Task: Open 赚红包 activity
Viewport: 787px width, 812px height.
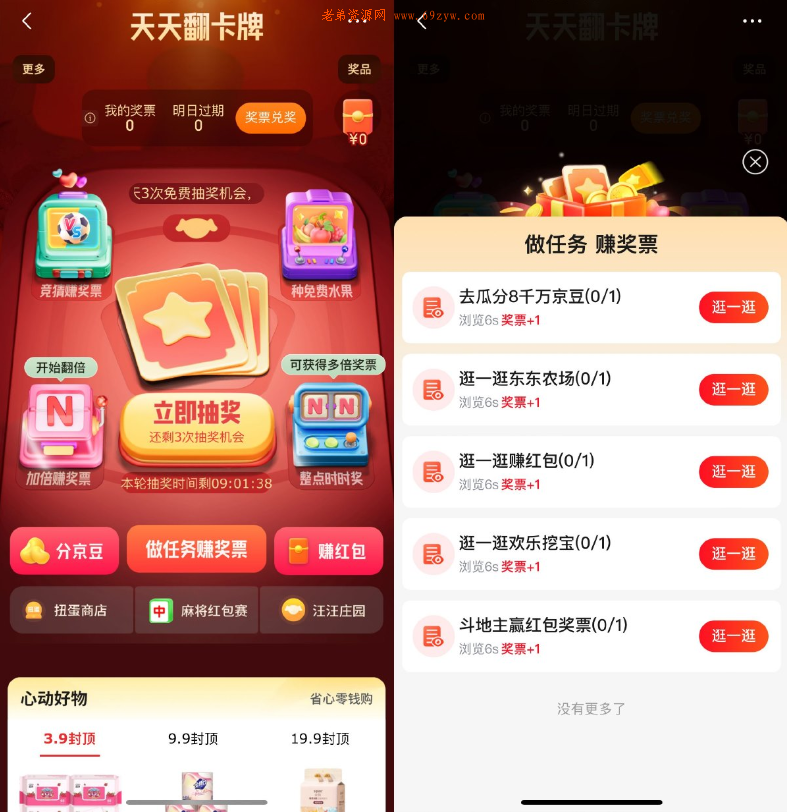Action: click(x=328, y=551)
